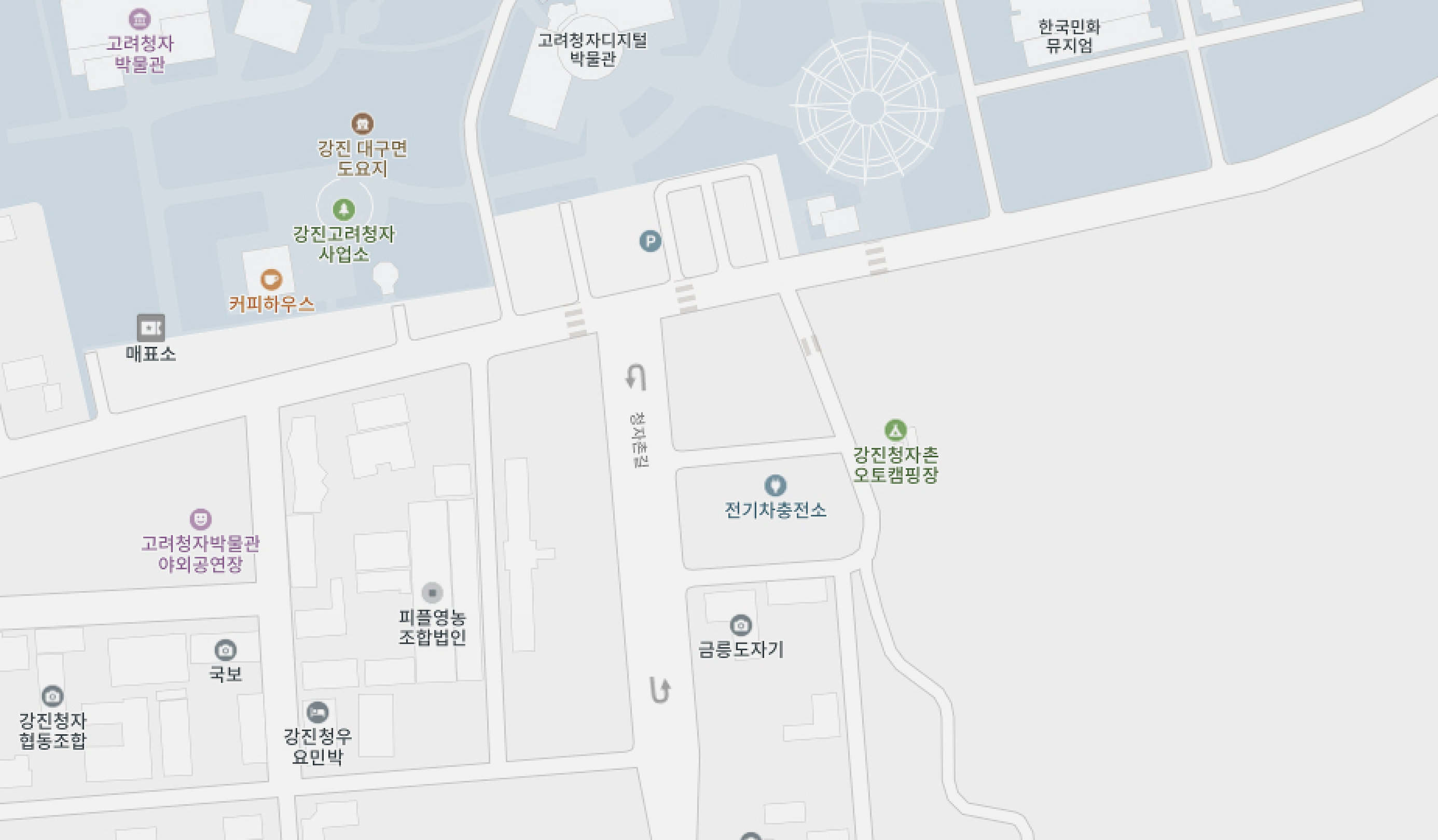The width and height of the screenshot is (1438, 840).
Task: Open the 피플영농조합법인 marker
Action: point(432,593)
